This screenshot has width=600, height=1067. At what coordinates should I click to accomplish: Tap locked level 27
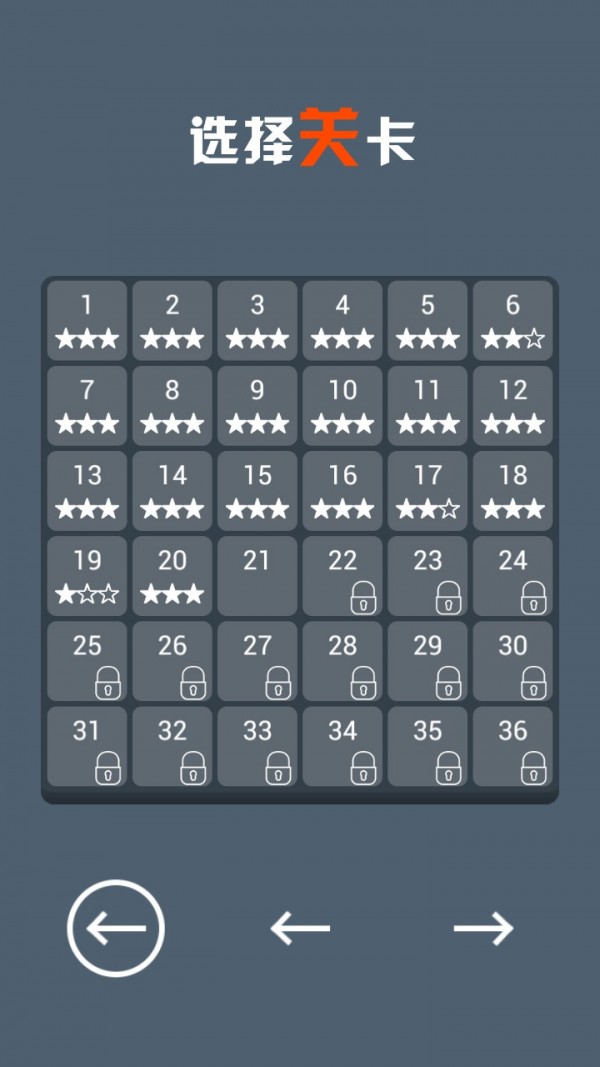click(x=257, y=660)
